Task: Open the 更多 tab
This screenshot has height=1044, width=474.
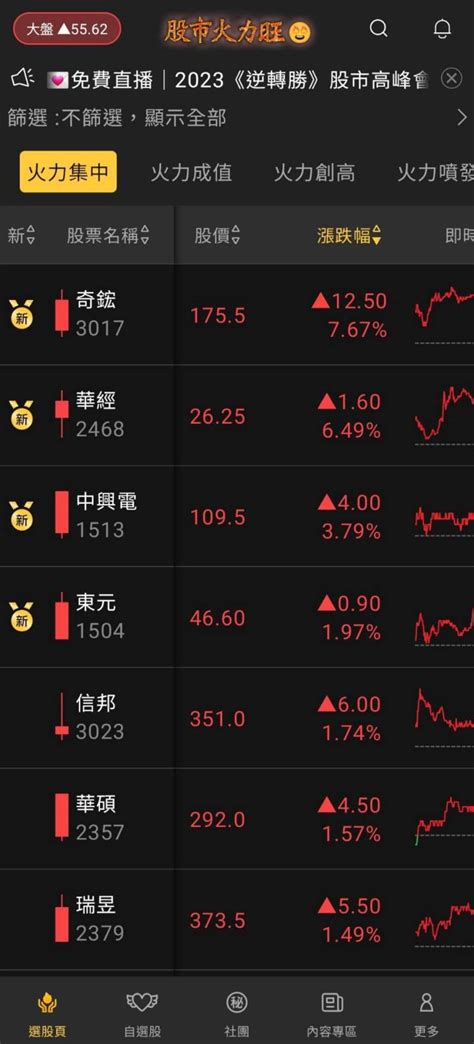Action: click(x=426, y=1014)
